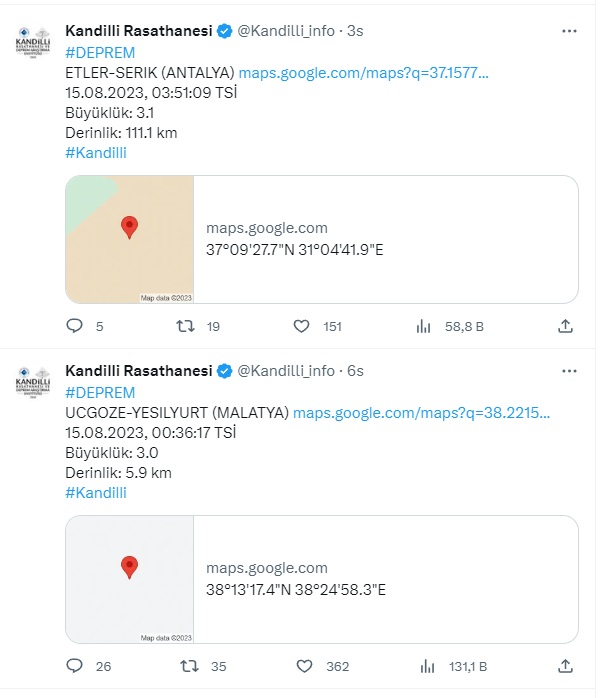Open the map card 37°09'27.7"N 31°04'41.9"E
Viewport: 616px width, 698px height.
[x=321, y=240]
